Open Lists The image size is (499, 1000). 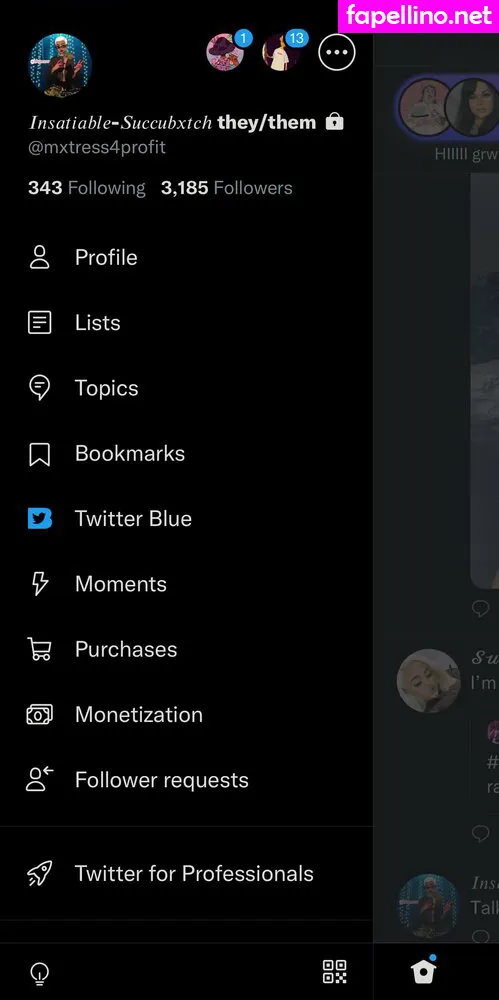(x=186, y=323)
